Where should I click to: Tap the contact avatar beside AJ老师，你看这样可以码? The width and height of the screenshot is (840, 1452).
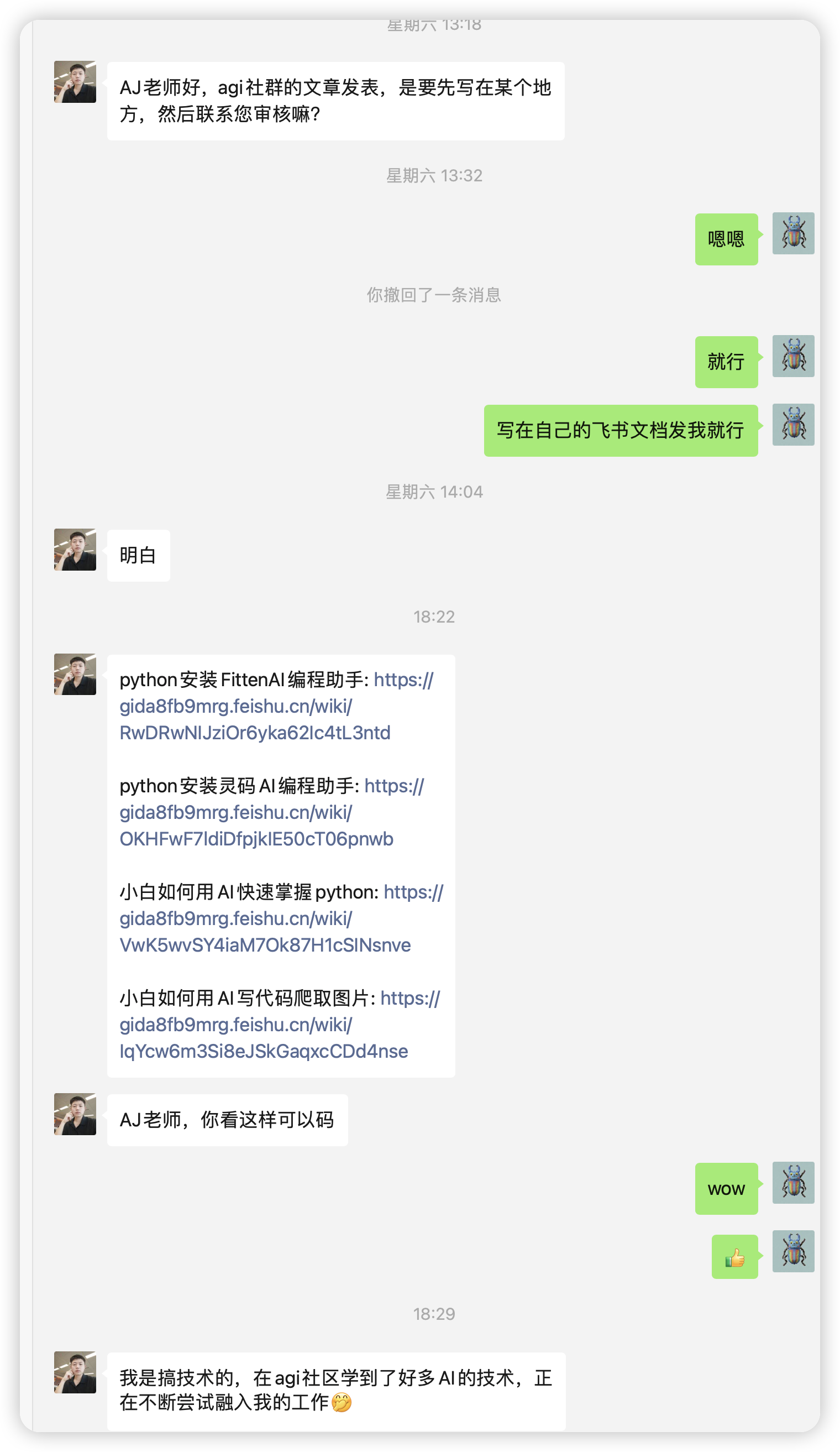coord(75,1114)
